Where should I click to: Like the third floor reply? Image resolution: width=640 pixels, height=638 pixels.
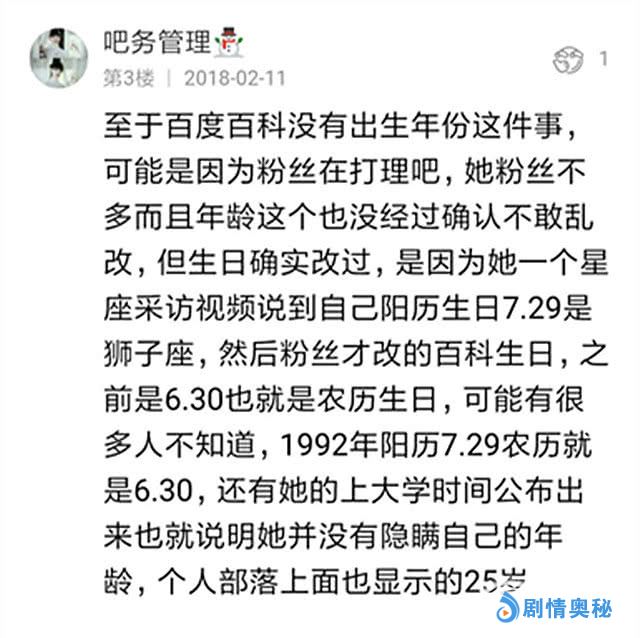pyautogui.click(x=569, y=59)
